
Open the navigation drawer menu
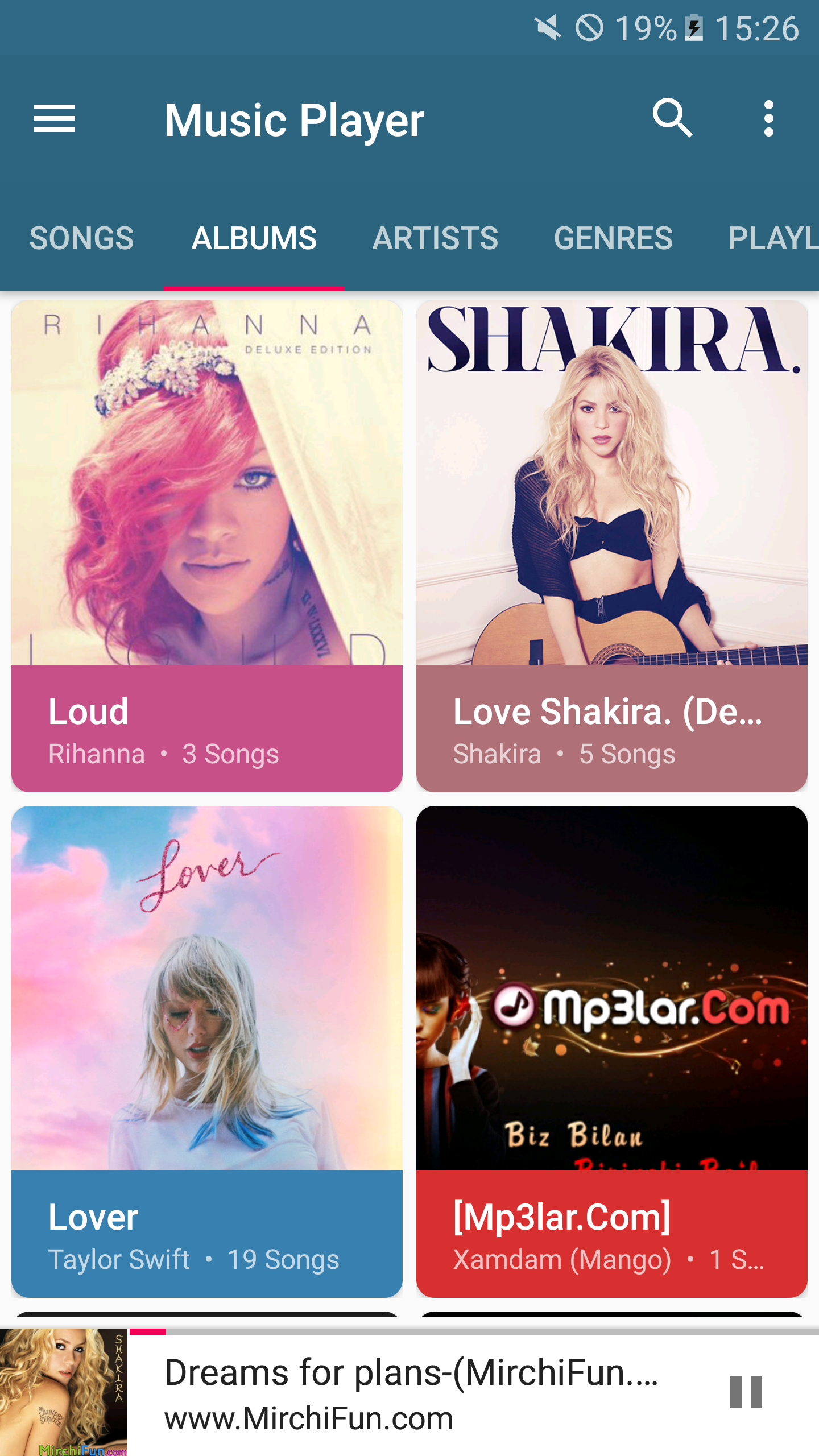55,119
